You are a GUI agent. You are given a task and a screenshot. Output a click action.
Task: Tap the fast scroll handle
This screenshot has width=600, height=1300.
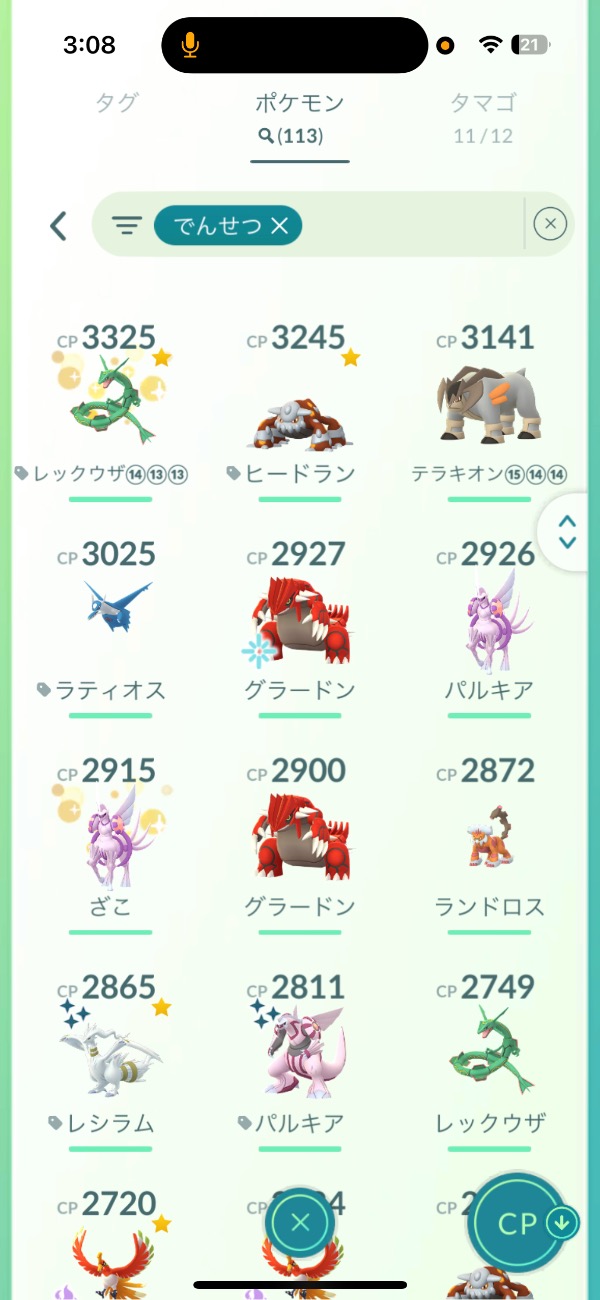(568, 532)
